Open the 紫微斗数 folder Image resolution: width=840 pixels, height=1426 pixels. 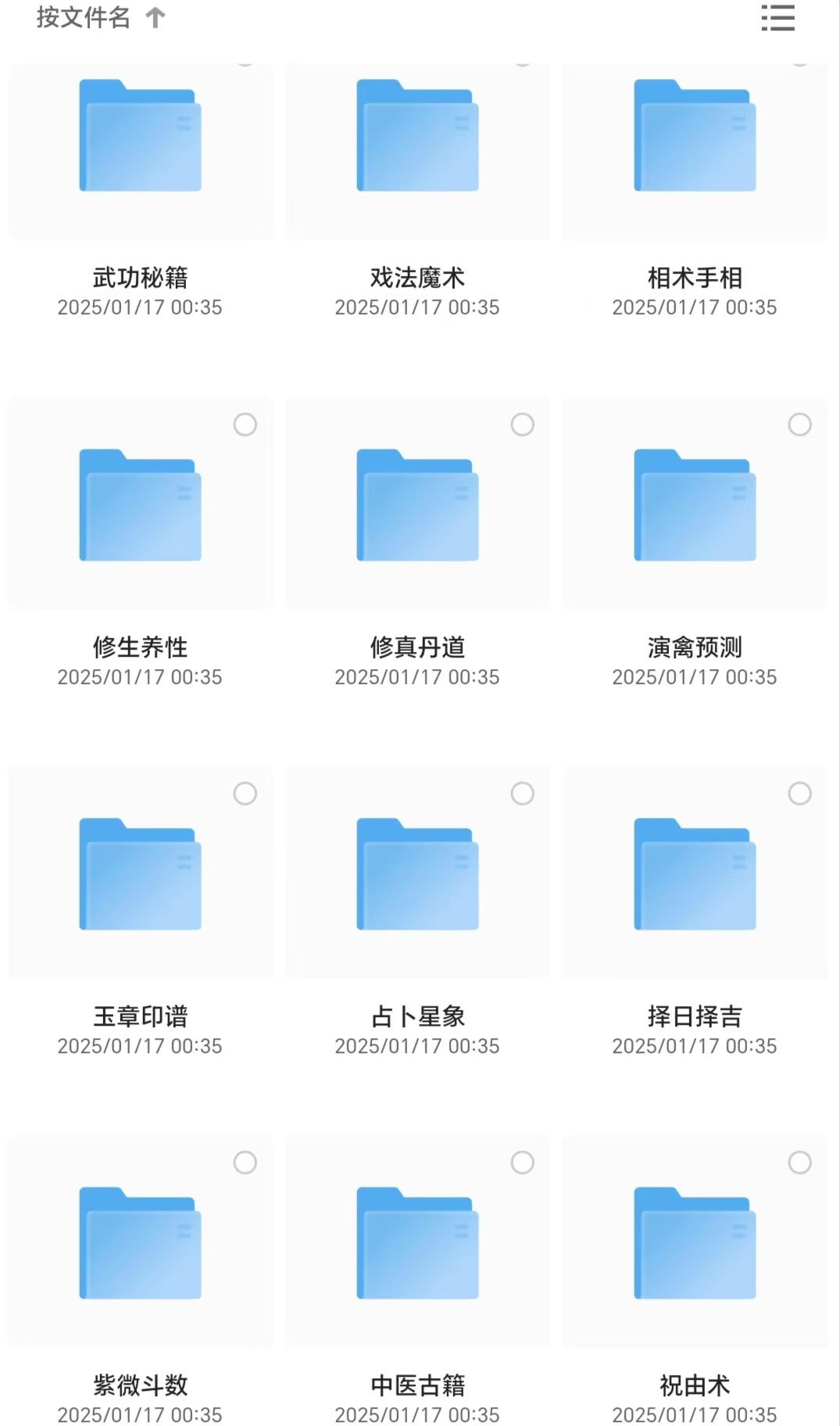141,1243
